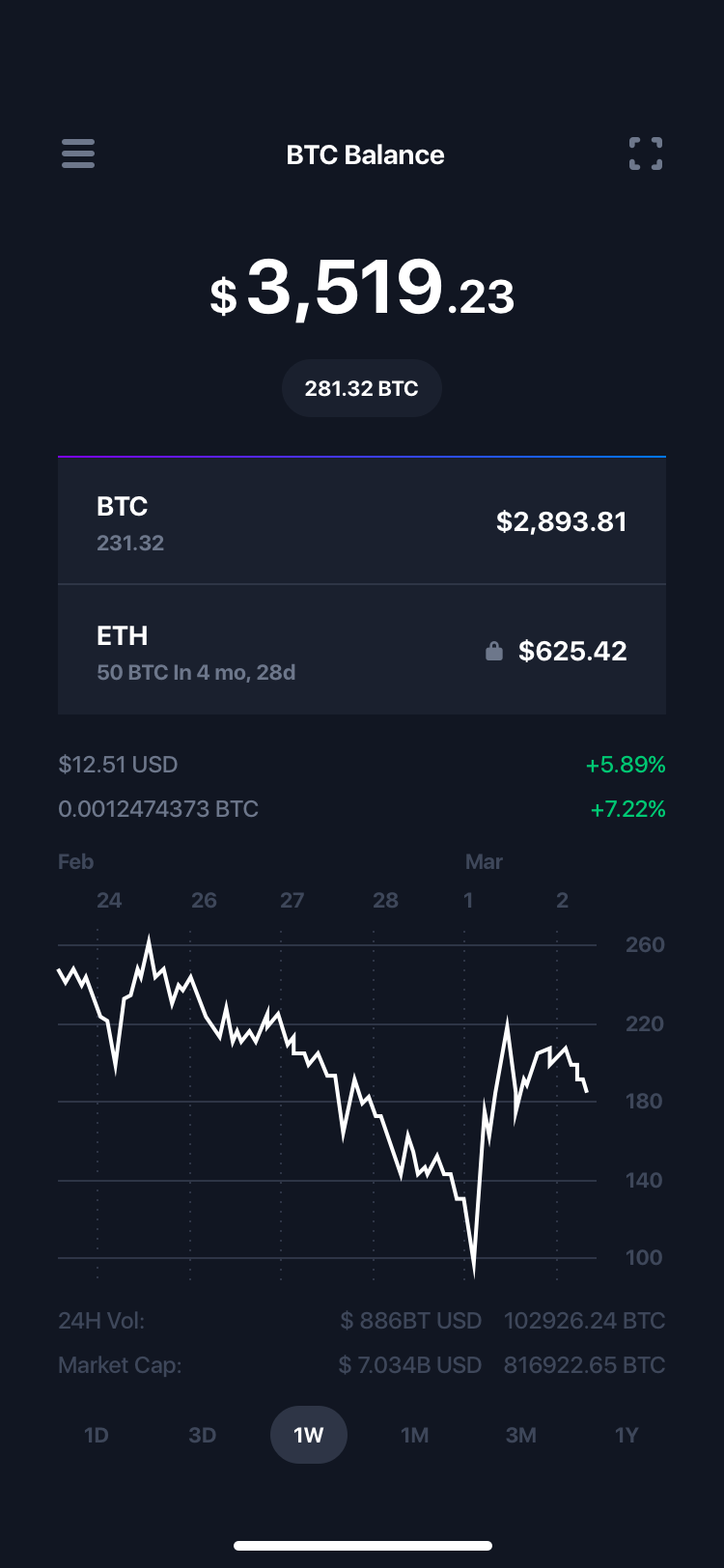Tap the 281.32 BTC chip
This screenshot has width=724, height=1568.
click(362, 388)
